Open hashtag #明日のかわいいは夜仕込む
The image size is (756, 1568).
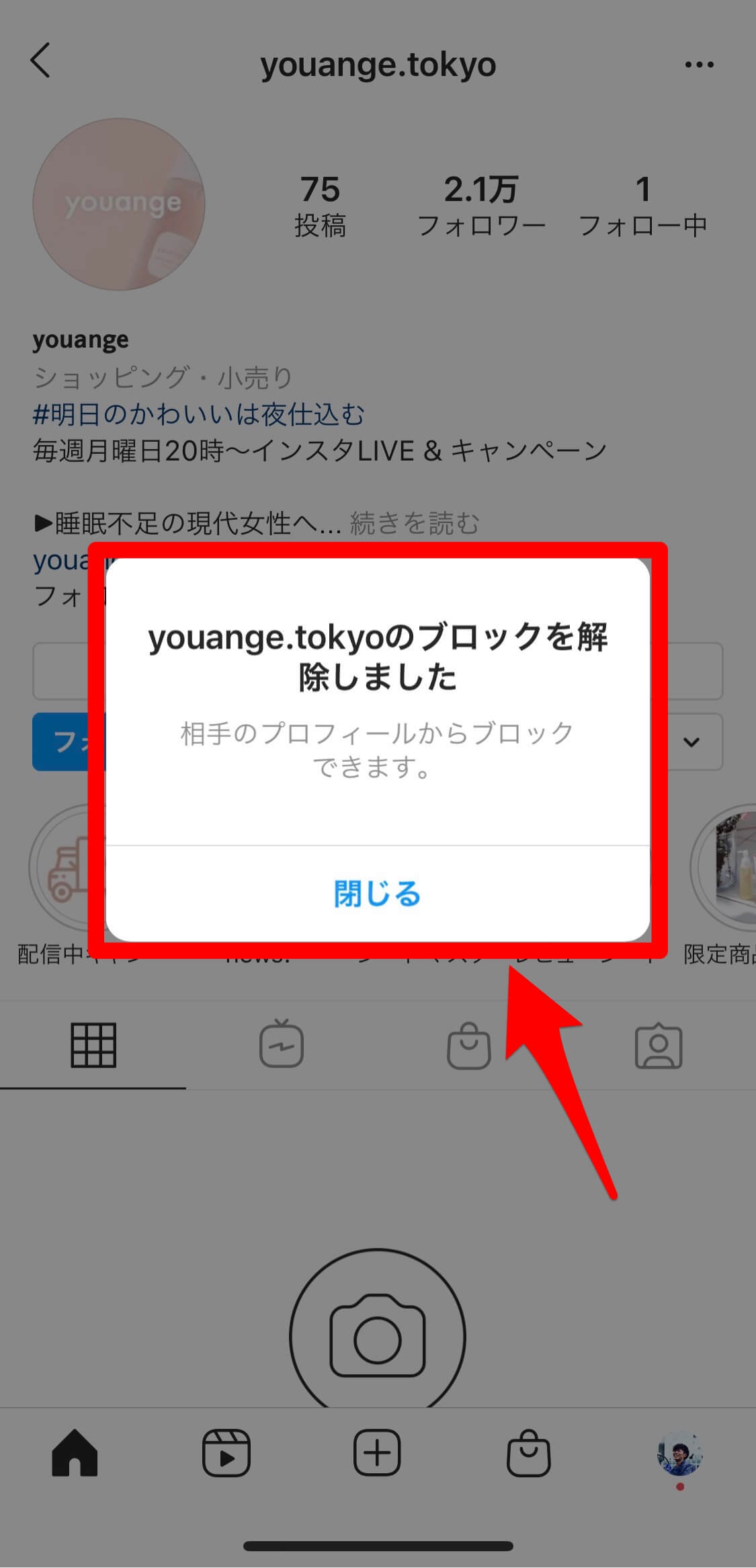point(199,414)
